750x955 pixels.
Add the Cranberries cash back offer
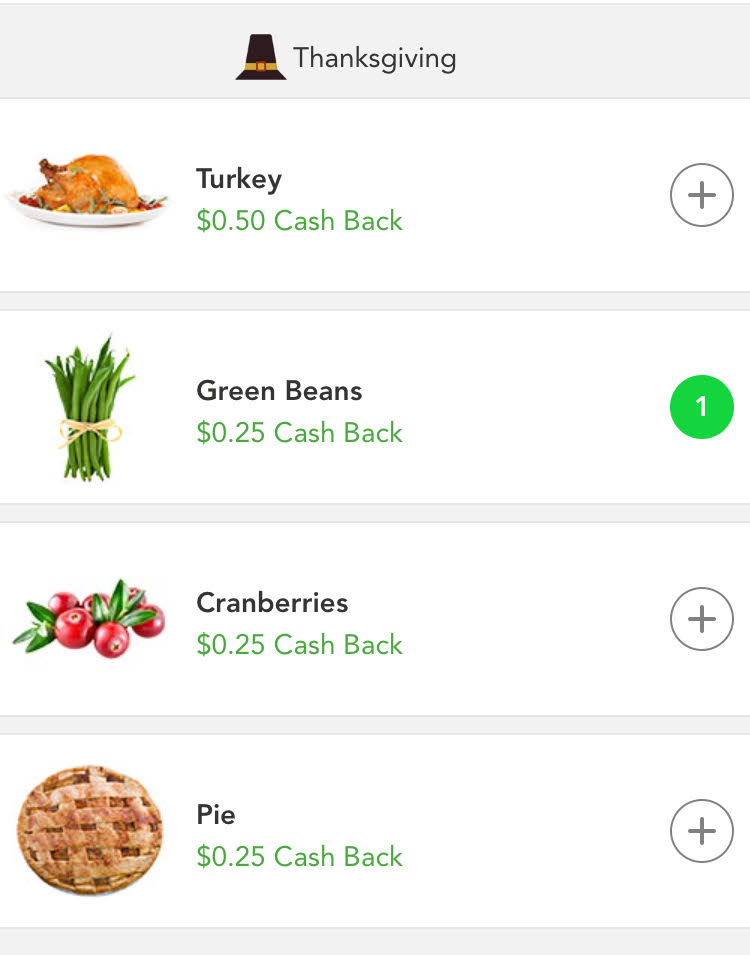701,619
